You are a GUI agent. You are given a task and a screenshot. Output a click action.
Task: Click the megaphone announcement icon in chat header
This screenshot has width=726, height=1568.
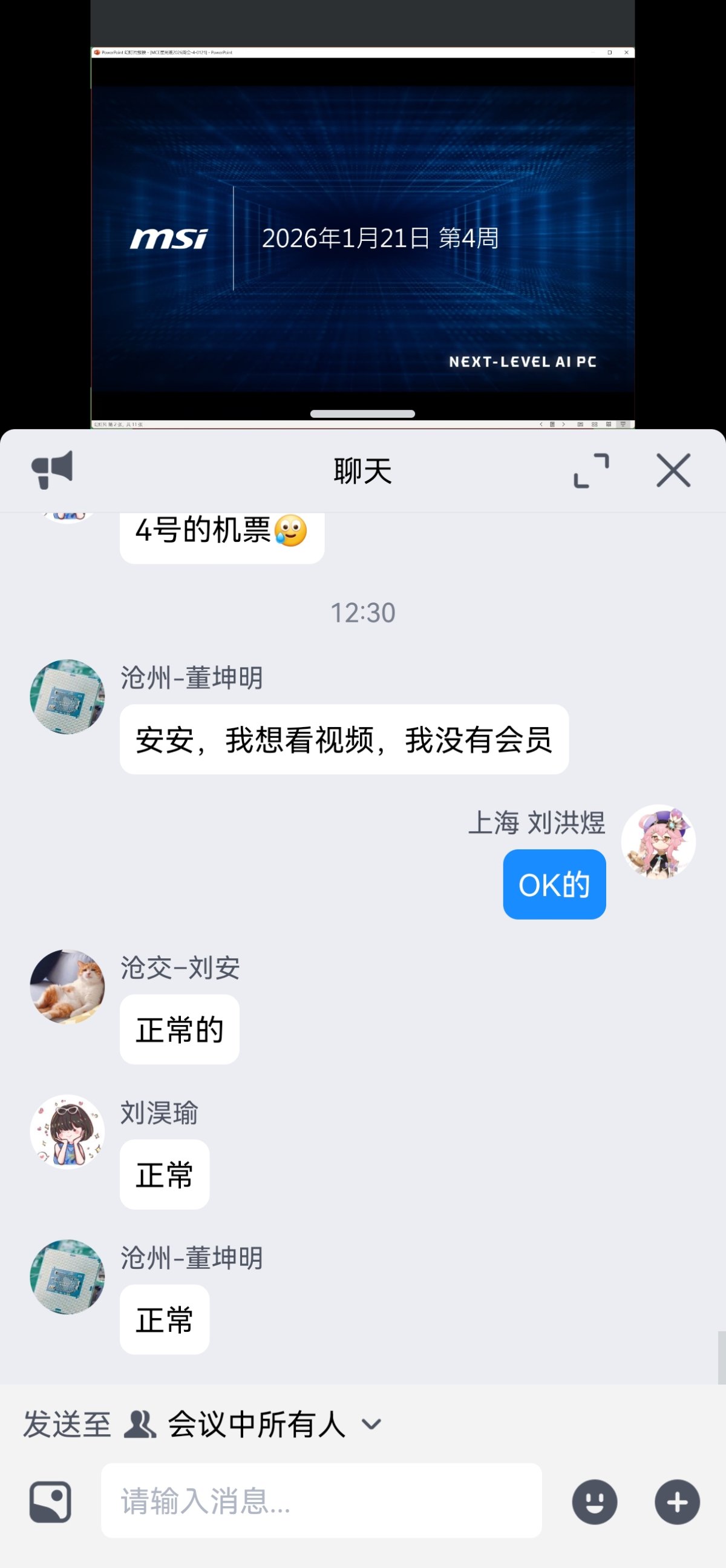click(x=53, y=471)
